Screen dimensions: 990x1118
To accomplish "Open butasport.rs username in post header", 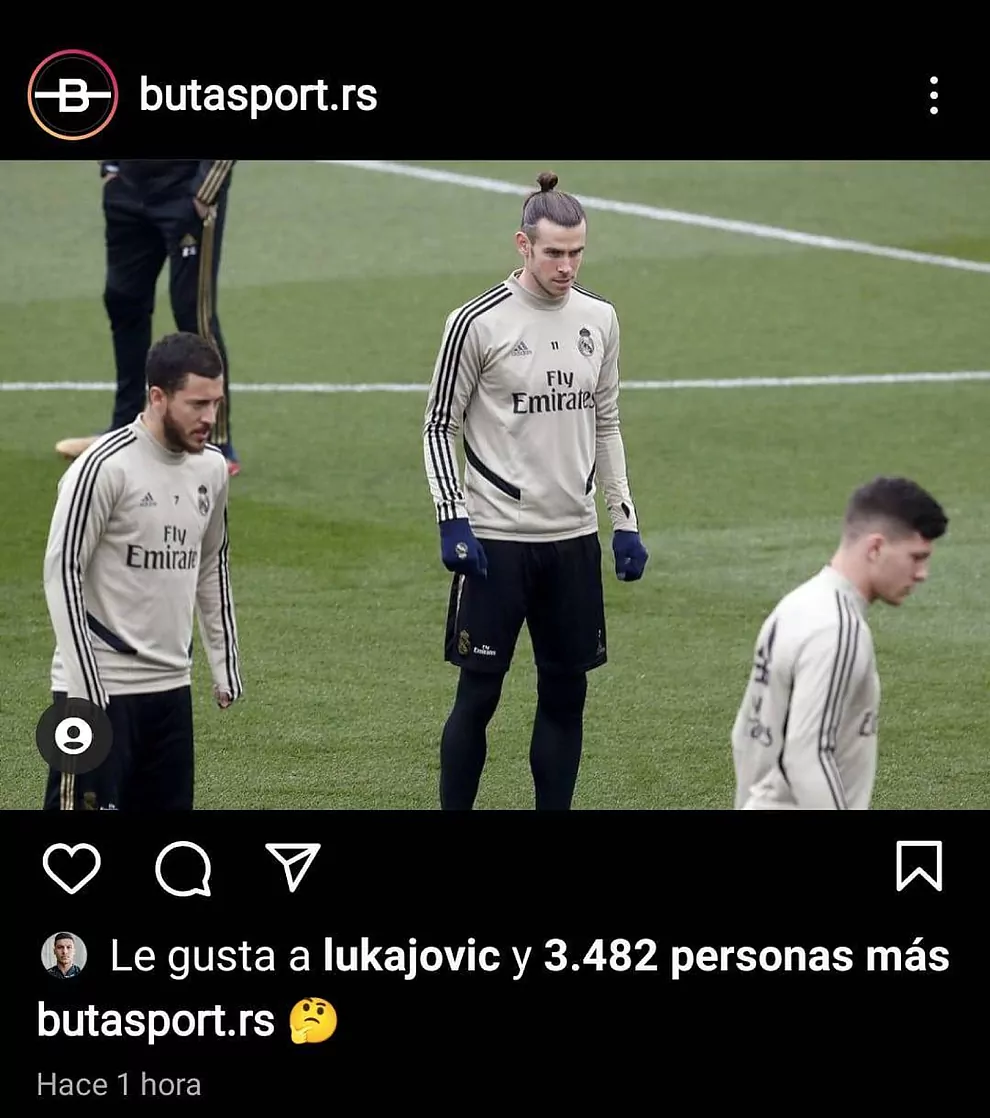I will 258,96.
